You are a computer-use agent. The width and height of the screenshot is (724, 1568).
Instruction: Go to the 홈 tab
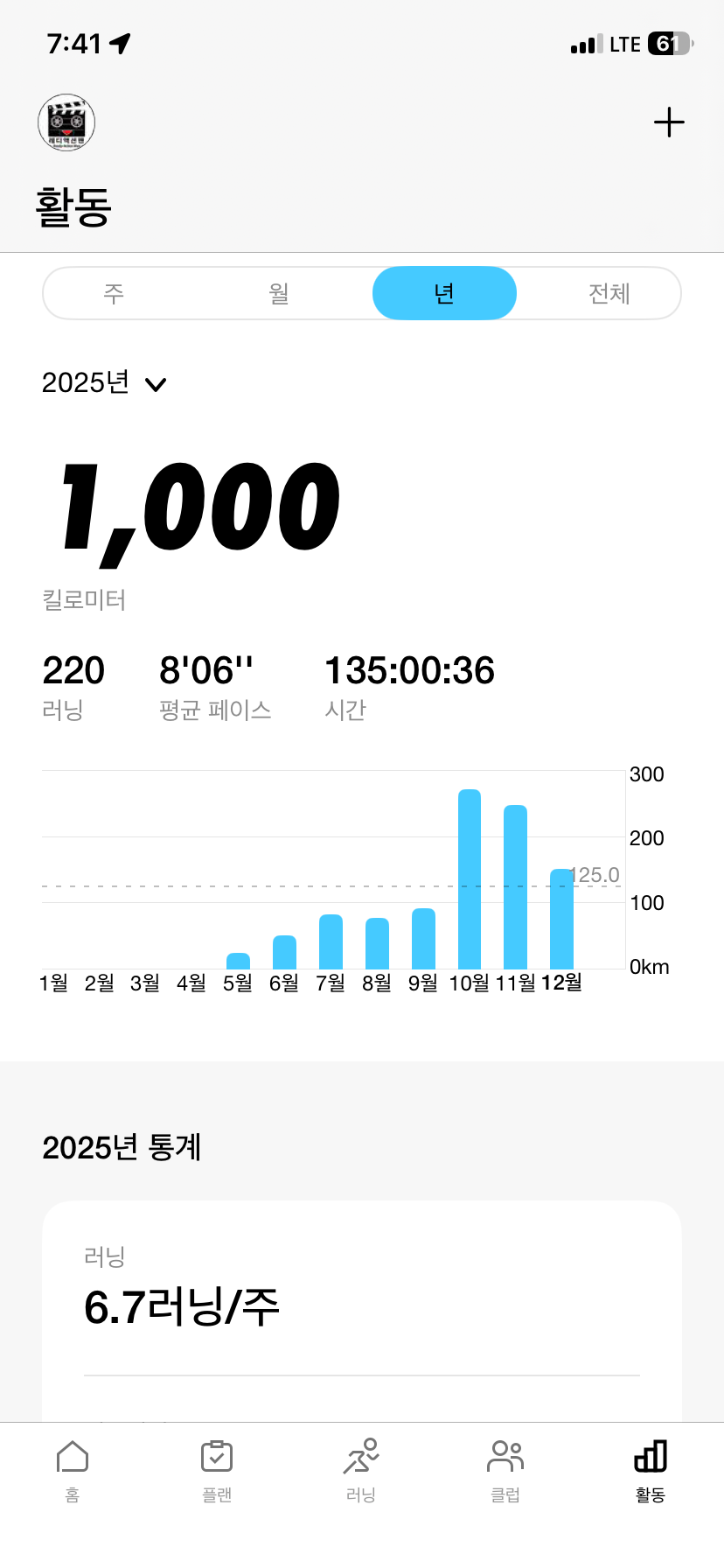coord(73,1470)
